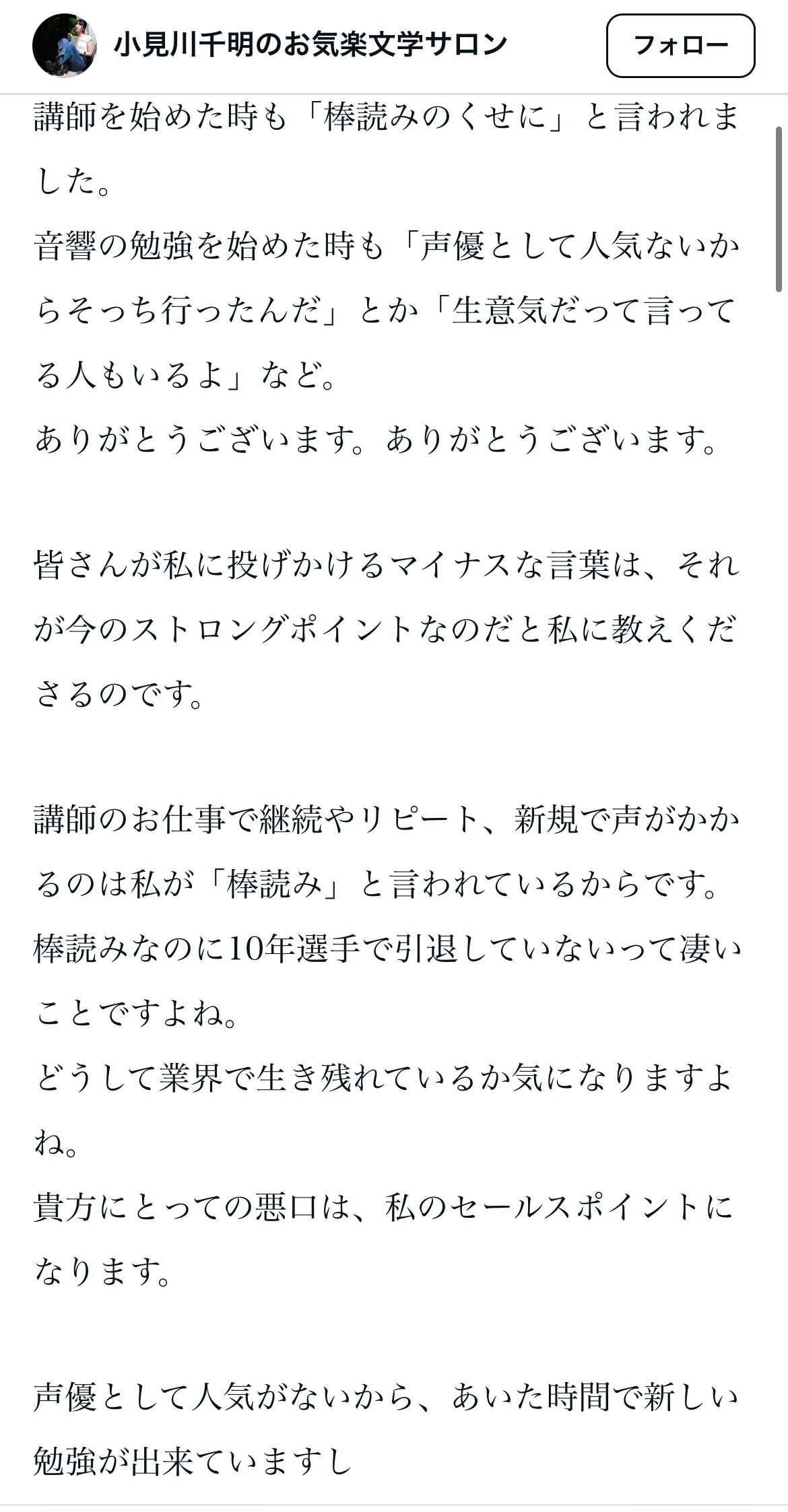Open 小見川千明のお気楽文学サロン profile avatar
The height and width of the screenshot is (1512, 788).
(x=64, y=45)
